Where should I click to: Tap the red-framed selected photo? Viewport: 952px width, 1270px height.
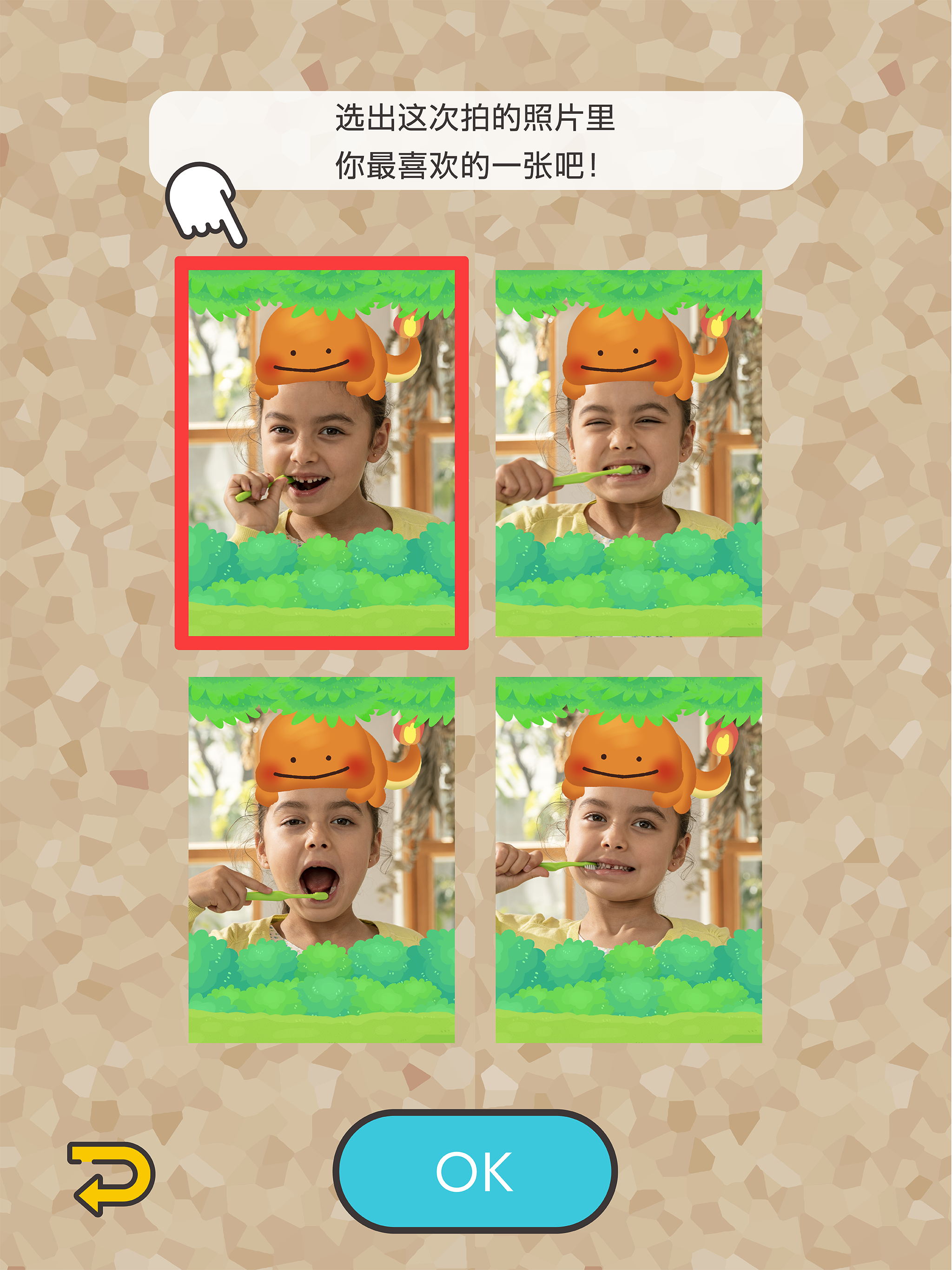click(321, 453)
